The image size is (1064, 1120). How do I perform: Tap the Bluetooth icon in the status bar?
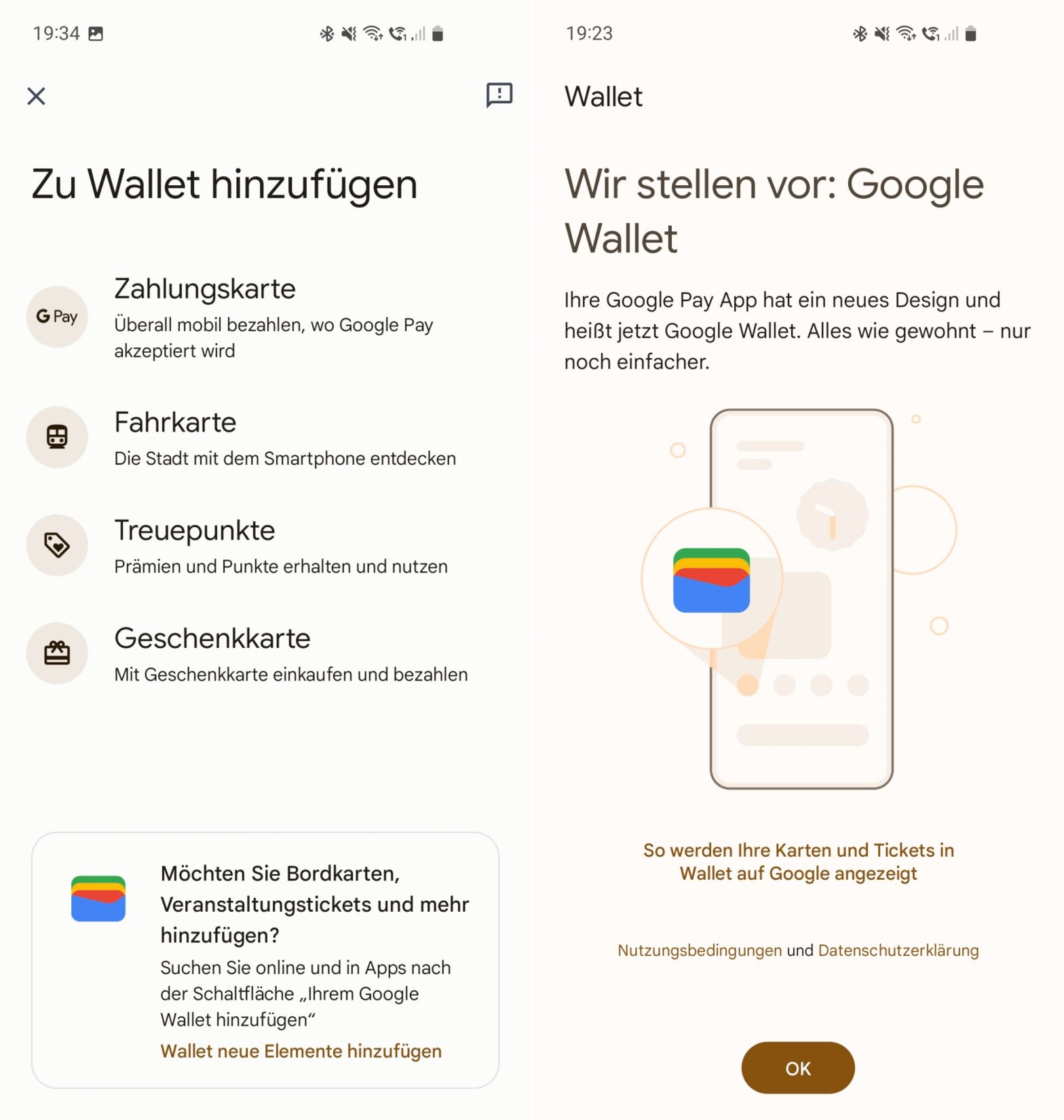point(326,33)
